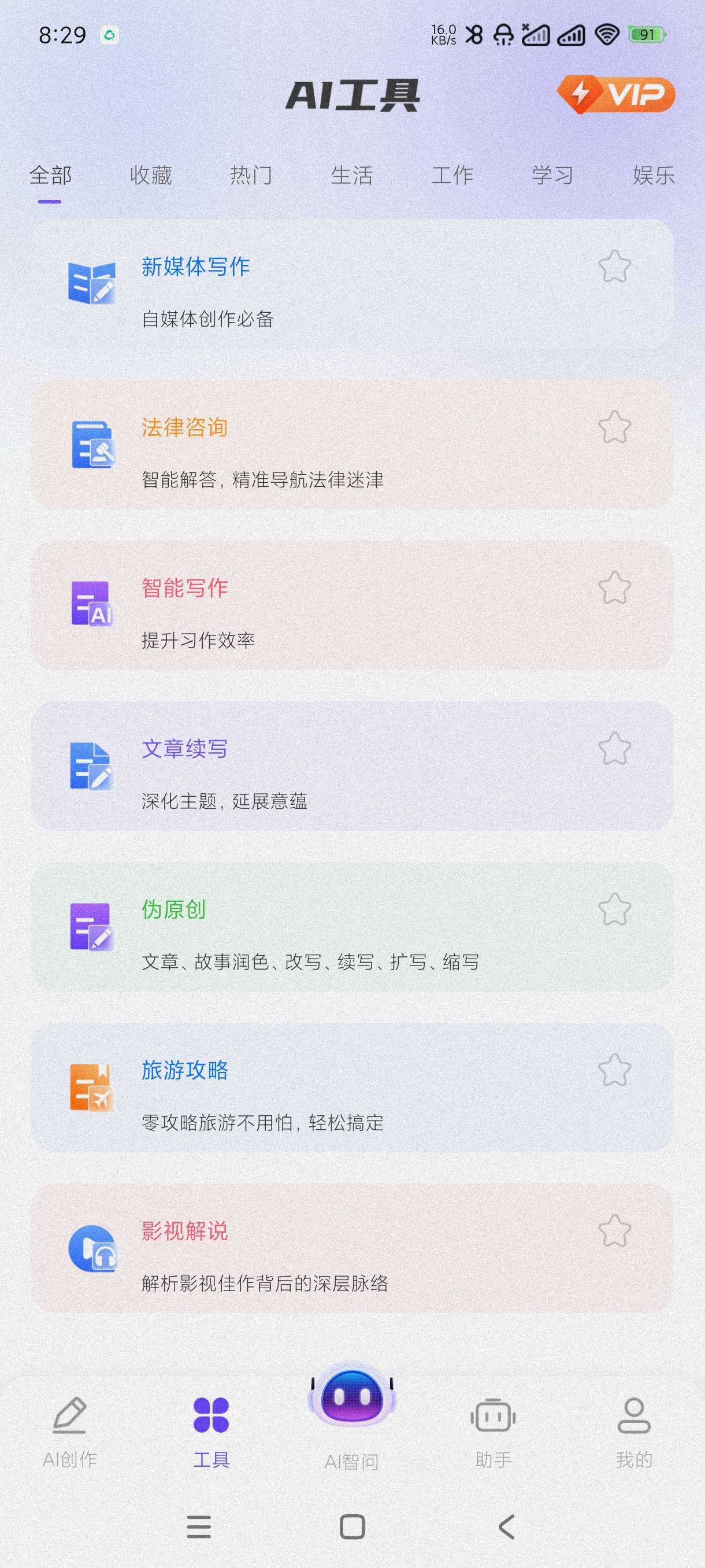This screenshot has height=1568, width=705.
Task: Select the 热门 category tab
Action: tap(251, 175)
